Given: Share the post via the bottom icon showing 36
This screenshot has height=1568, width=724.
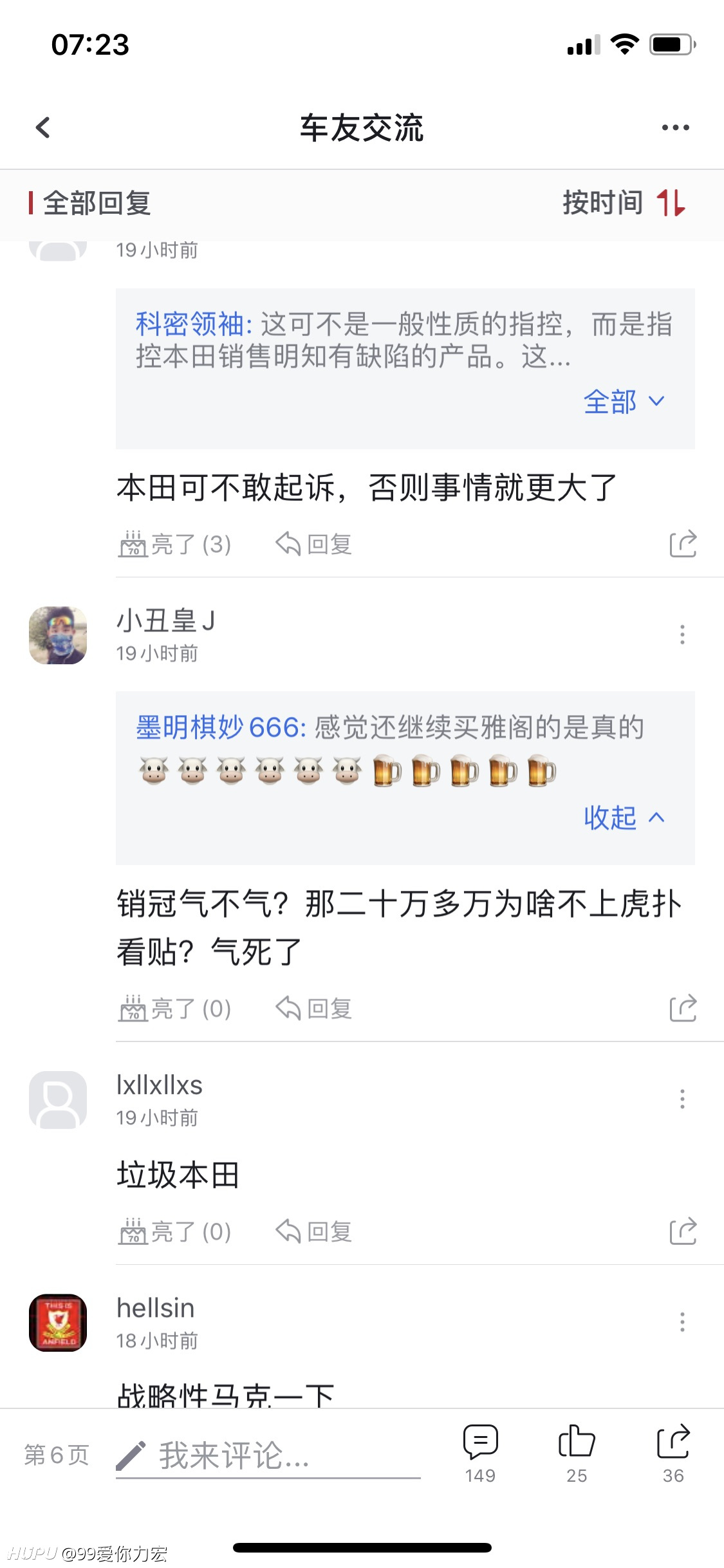Looking at the screenshot, I should (x=673, y=1454).
